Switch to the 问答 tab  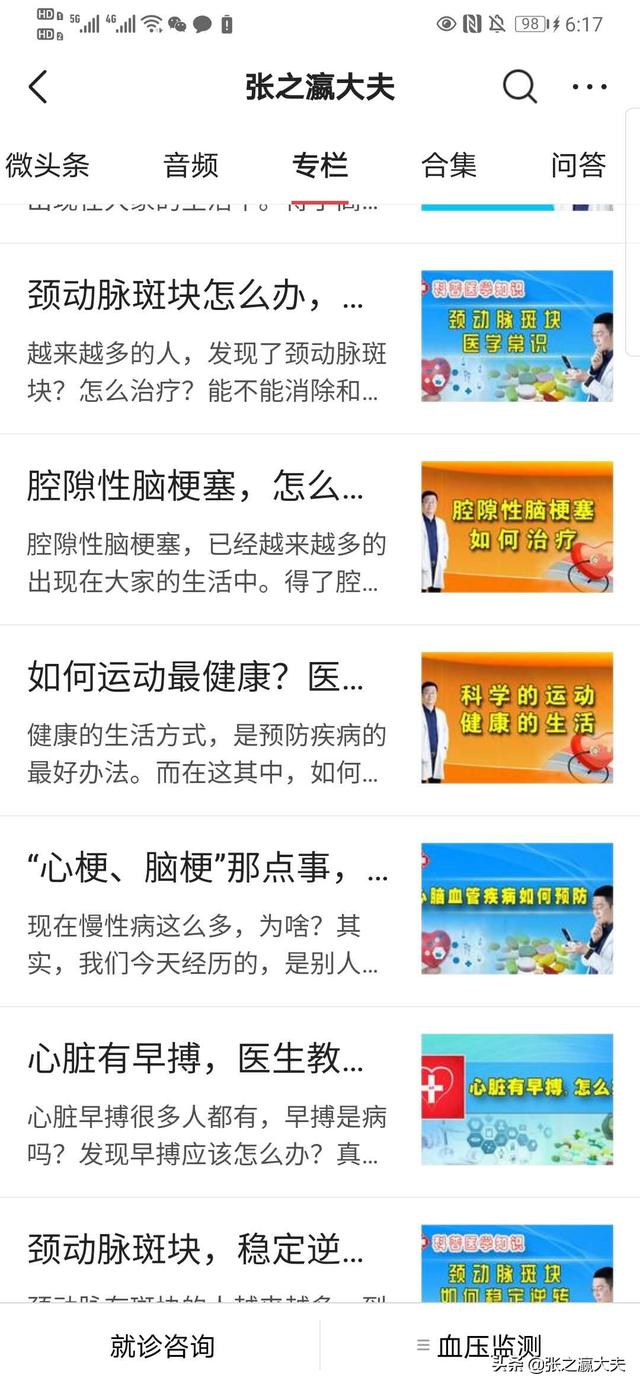point(578,165)
